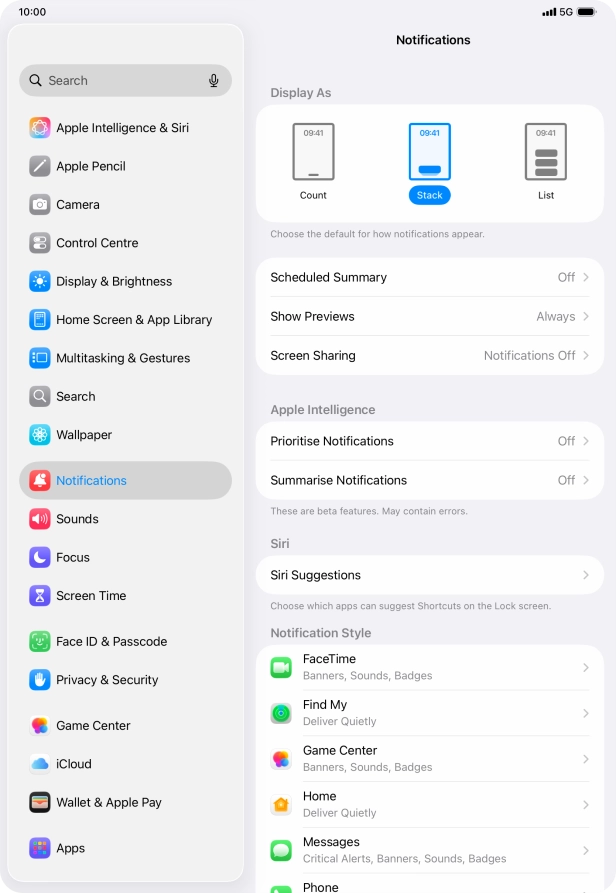Open Screen Sharing notification settings

click(429, 355)
